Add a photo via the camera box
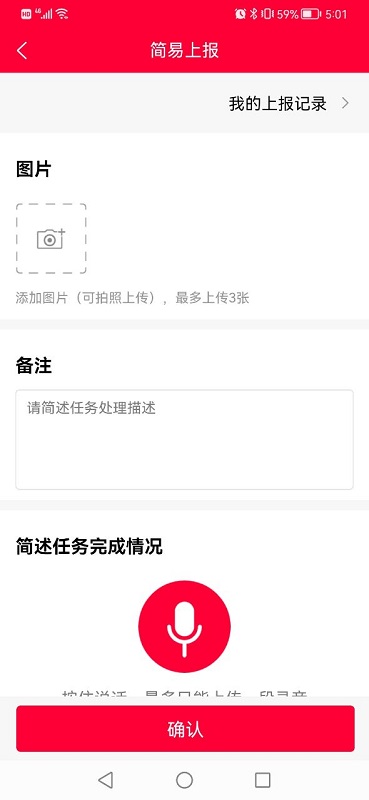This screenshot has width=369, height=800. pyautogui.click(x=51, y=239)
